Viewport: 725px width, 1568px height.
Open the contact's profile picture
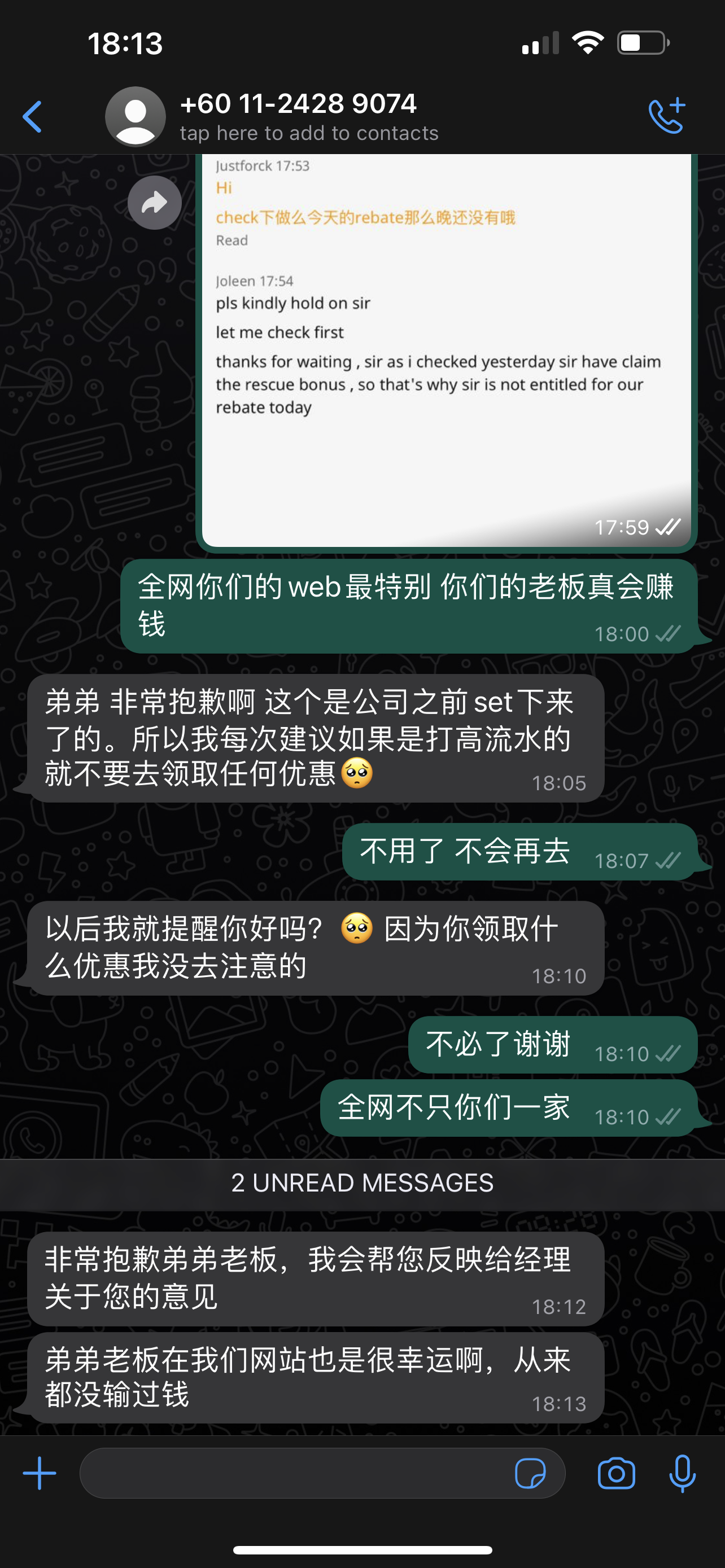[x=135, y=116]
